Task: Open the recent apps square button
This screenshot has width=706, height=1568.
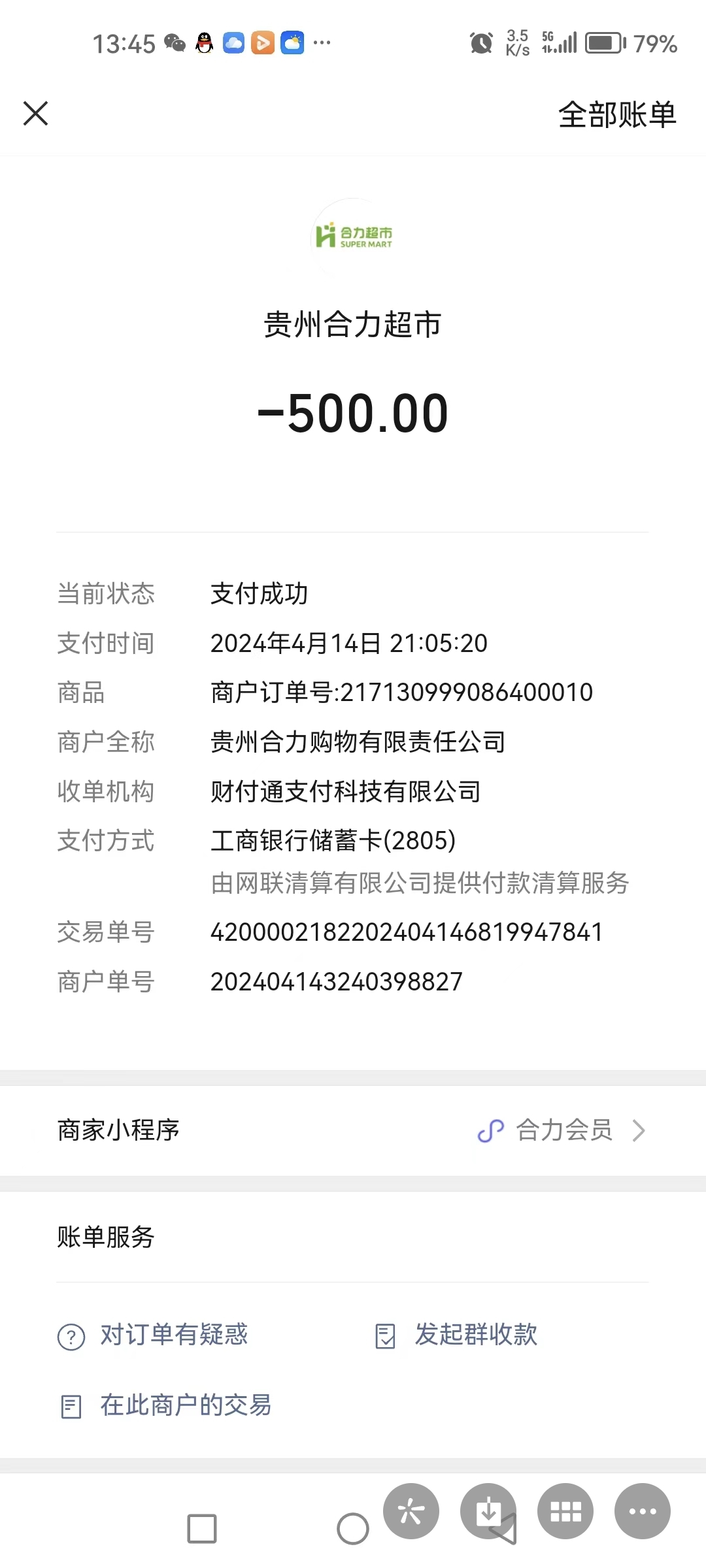Action: point(202,1529)
